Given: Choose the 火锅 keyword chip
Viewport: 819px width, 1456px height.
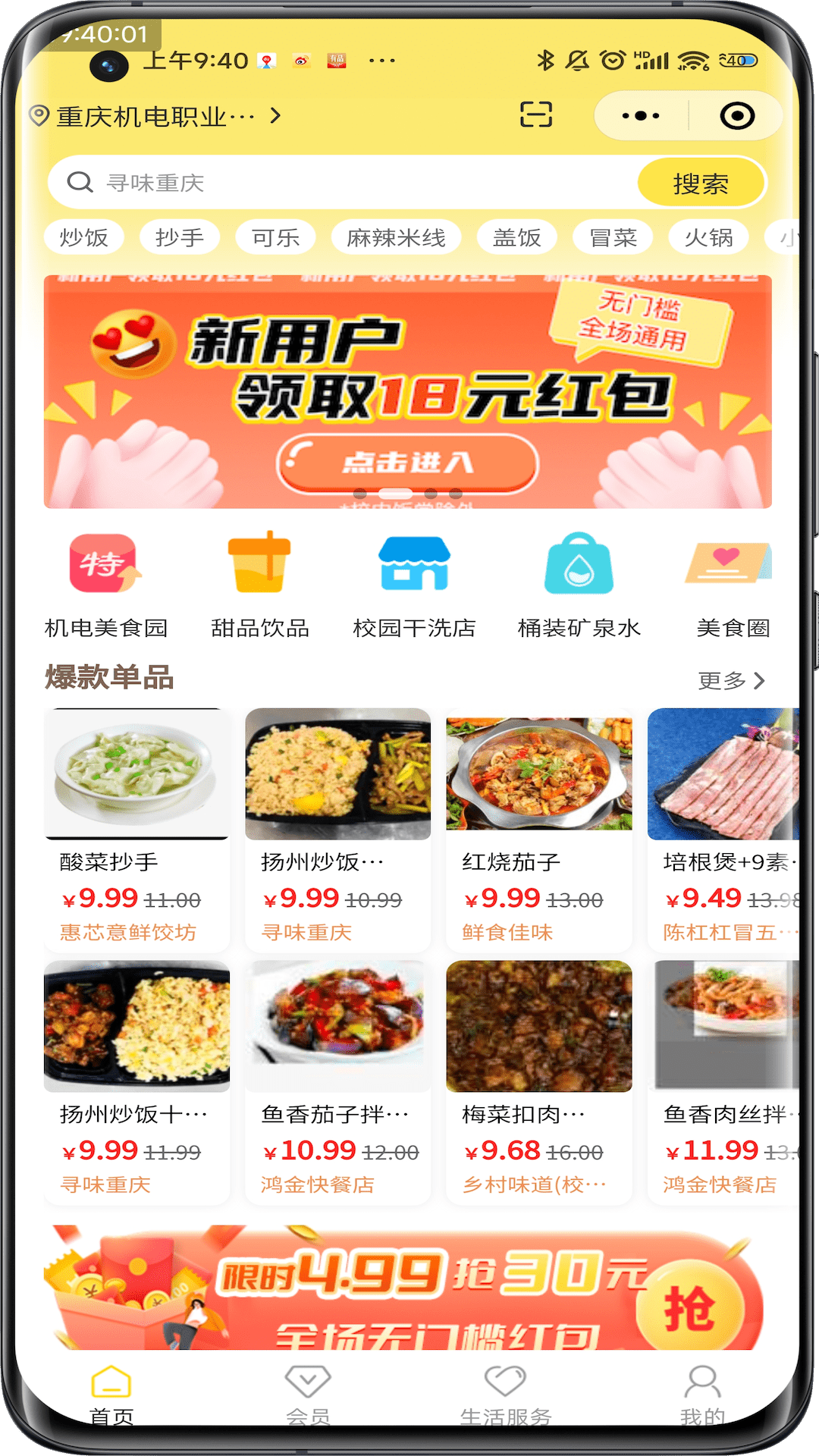Looking at the screenshot, I should 708,237.
